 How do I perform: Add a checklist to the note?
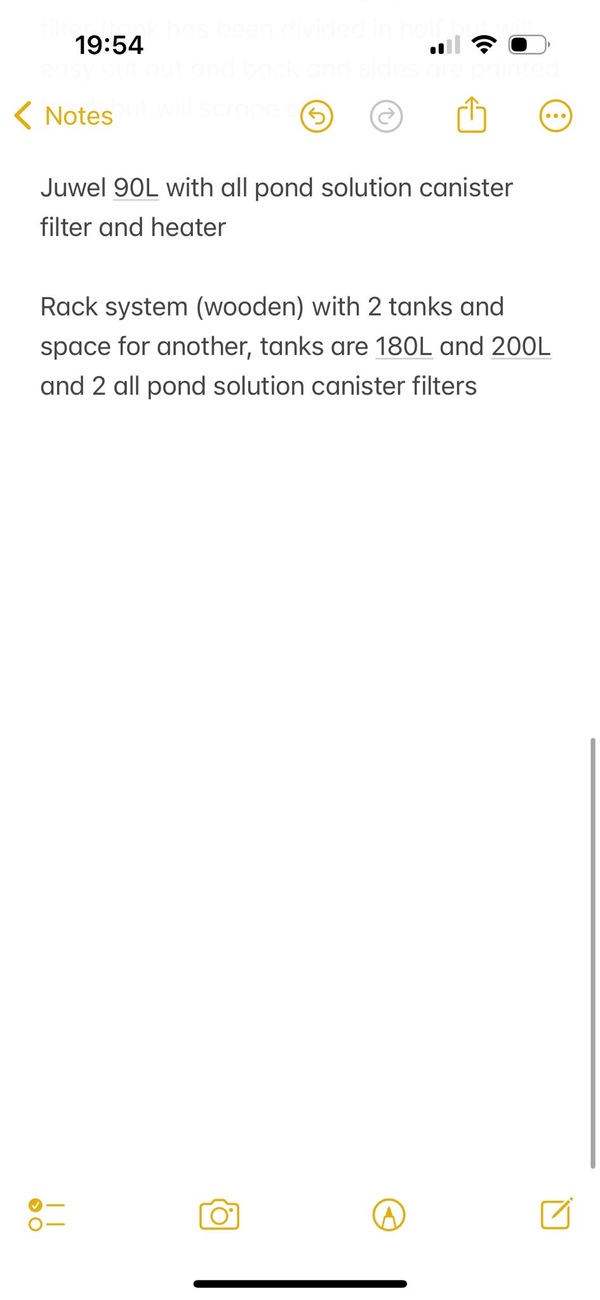pyautogui.click(x=47, y=1215)
